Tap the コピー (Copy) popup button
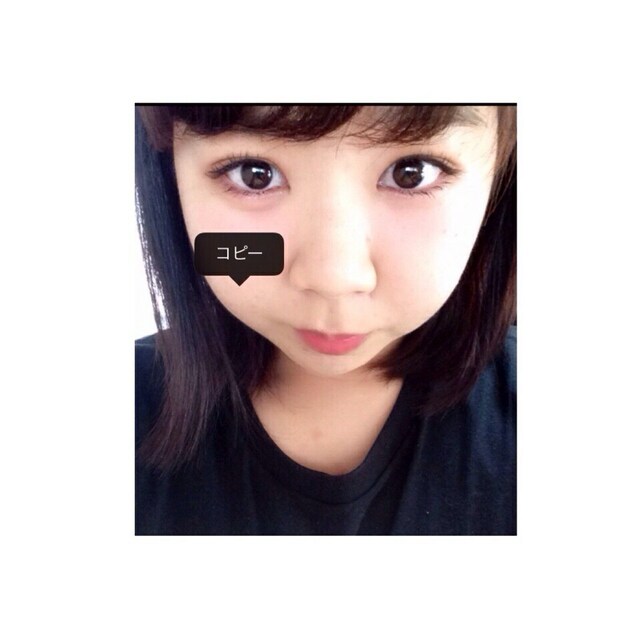This screenshot has width=640, height=640. point(239,254)
